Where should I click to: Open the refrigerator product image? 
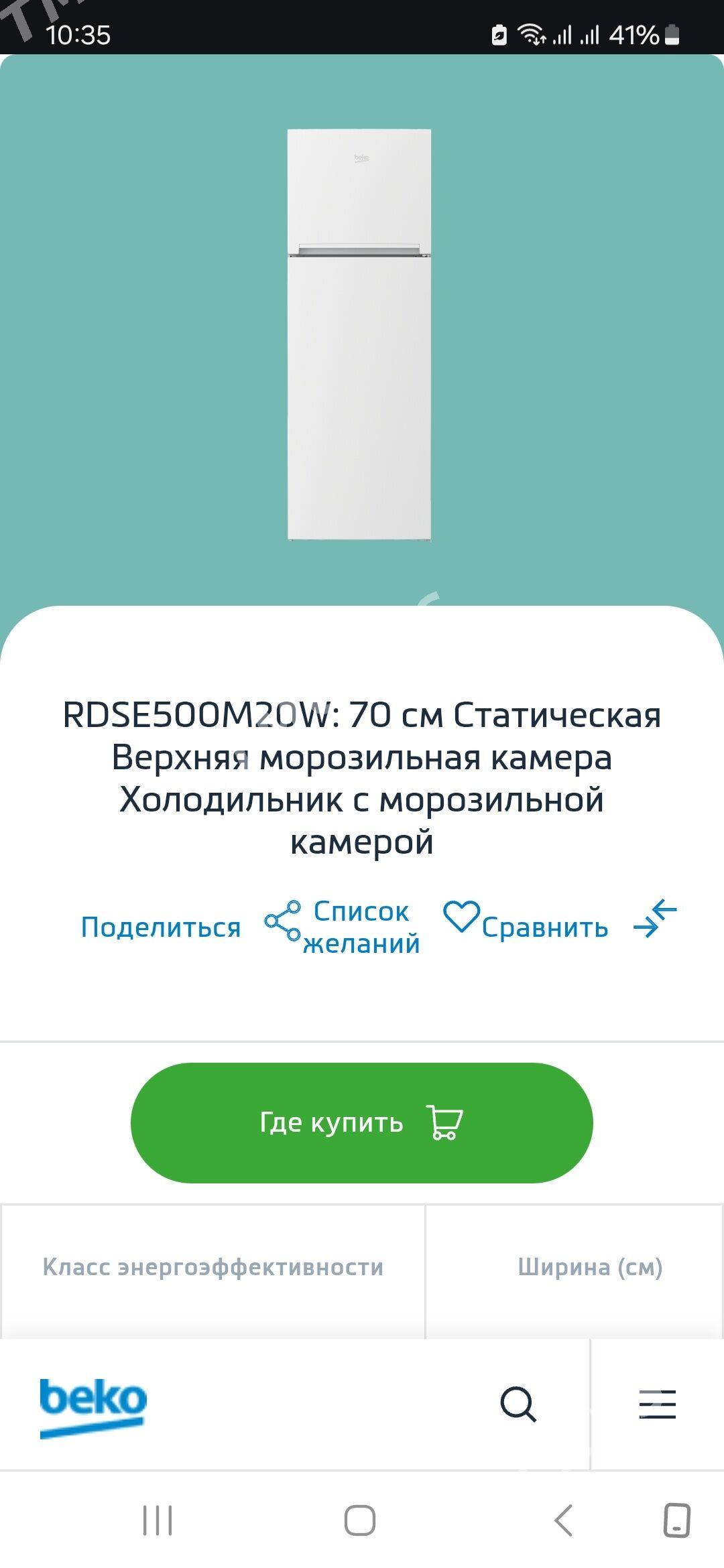click(x=359, y=334)
